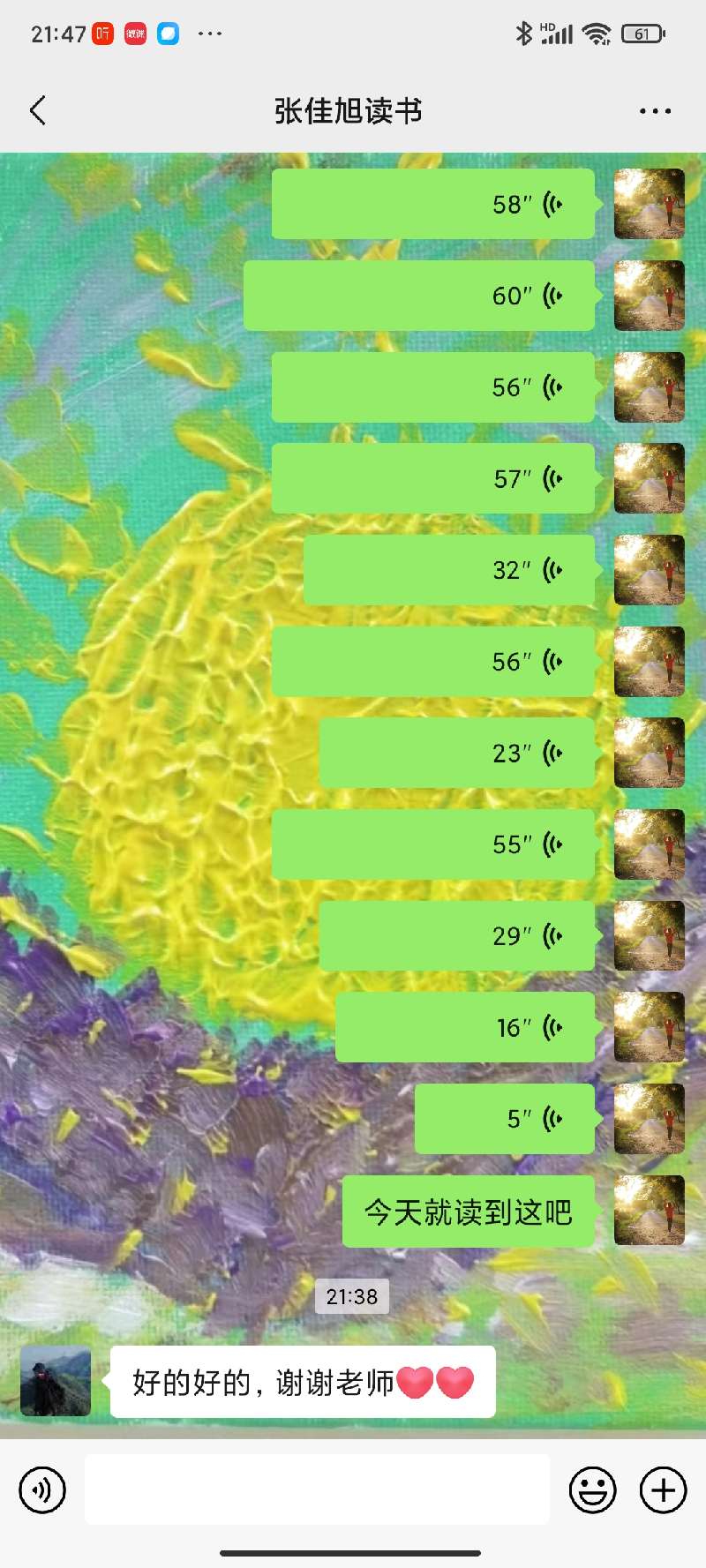Play the 23-second voice message
The image size is (706, 1568).
point(456,753)
